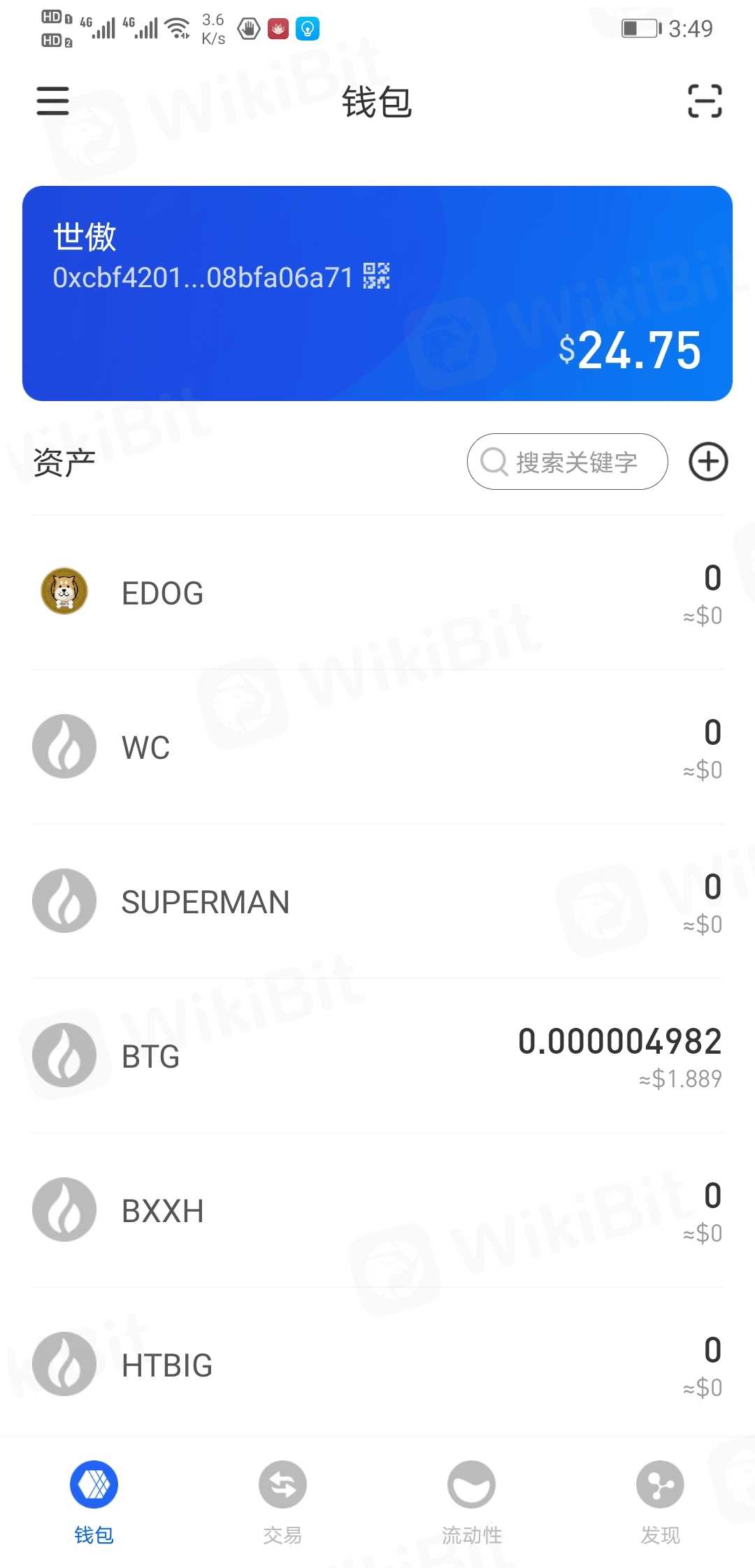
Task: Open the BXXH asset row
Action: [377, 1210]
